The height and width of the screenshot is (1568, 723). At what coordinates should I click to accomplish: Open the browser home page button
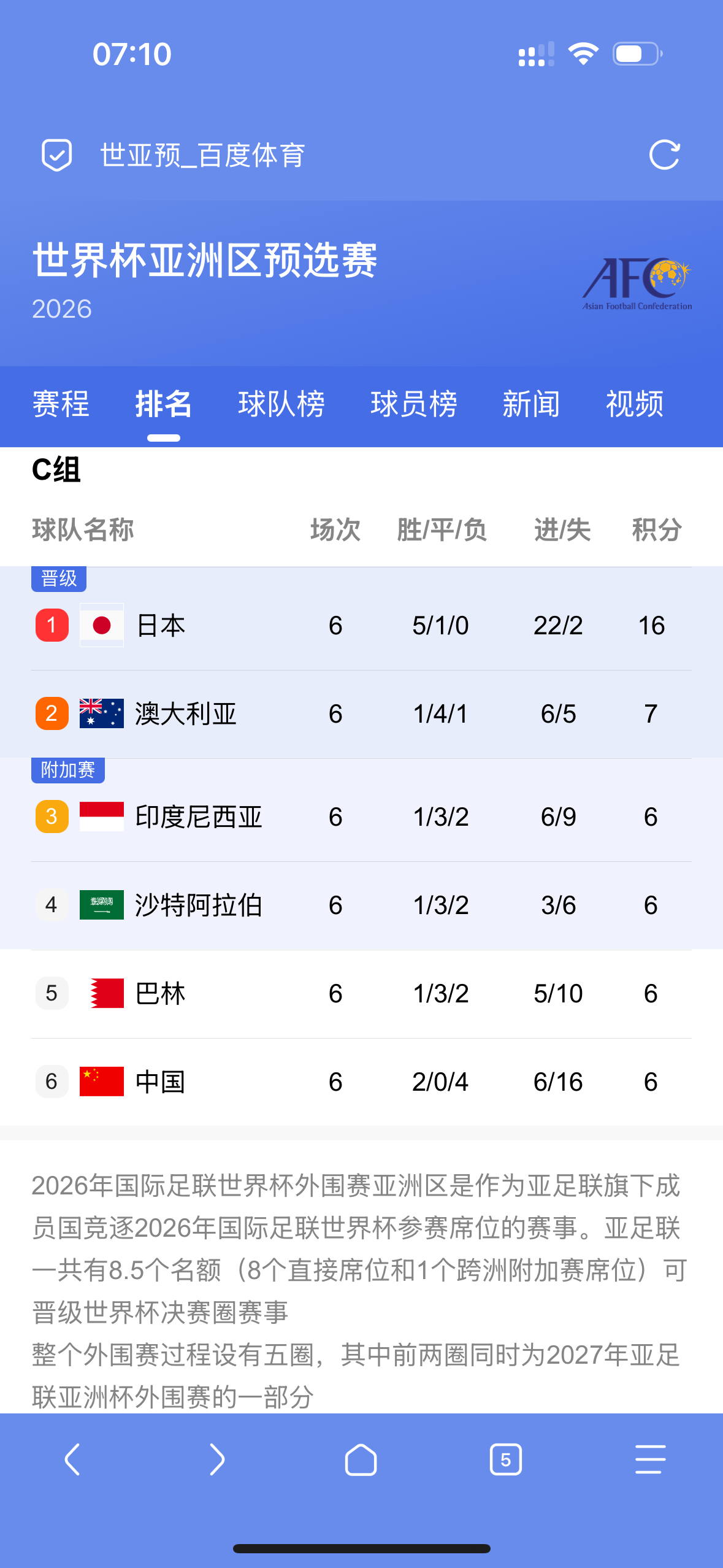coord(361,1459)
